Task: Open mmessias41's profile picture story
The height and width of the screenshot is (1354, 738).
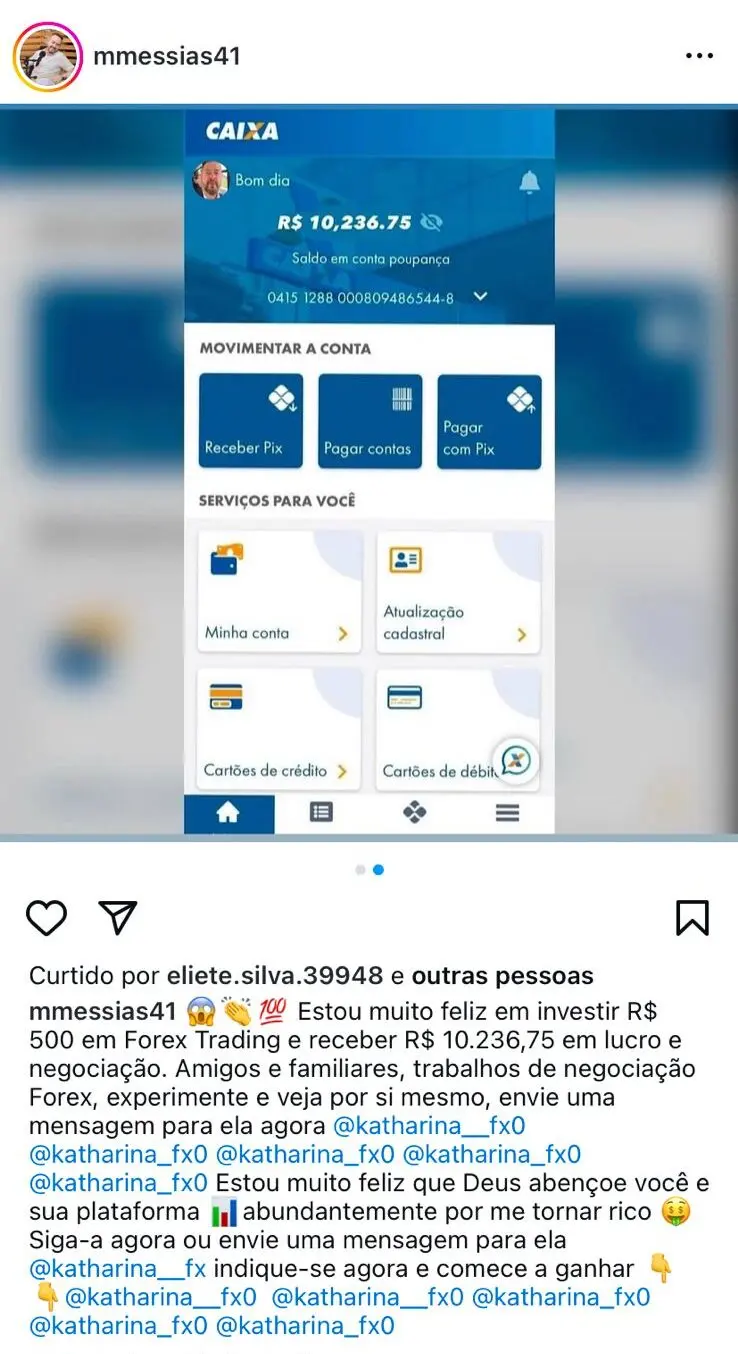Action: pos(46,56)
